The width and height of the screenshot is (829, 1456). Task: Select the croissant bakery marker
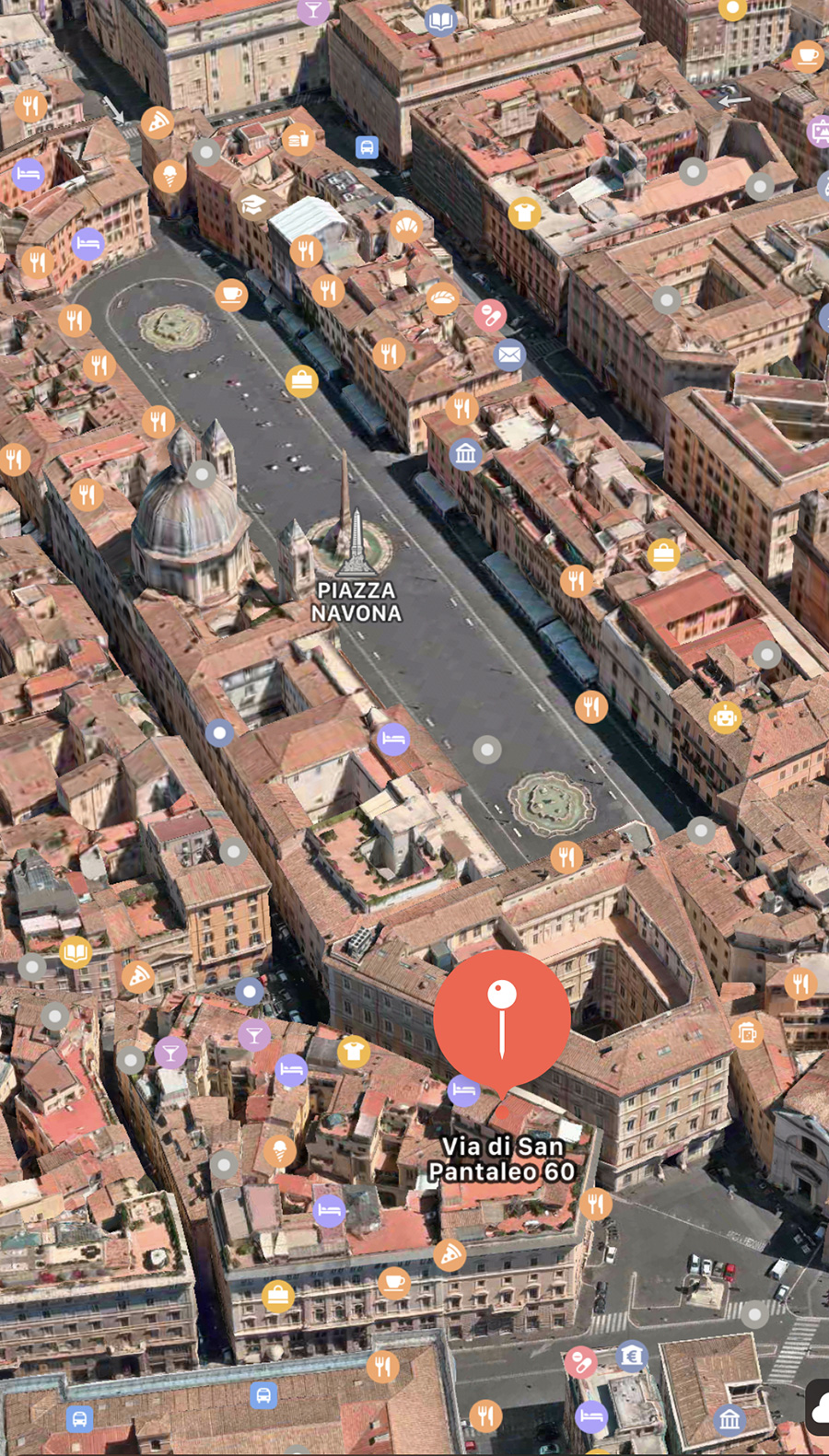(406, 227)
